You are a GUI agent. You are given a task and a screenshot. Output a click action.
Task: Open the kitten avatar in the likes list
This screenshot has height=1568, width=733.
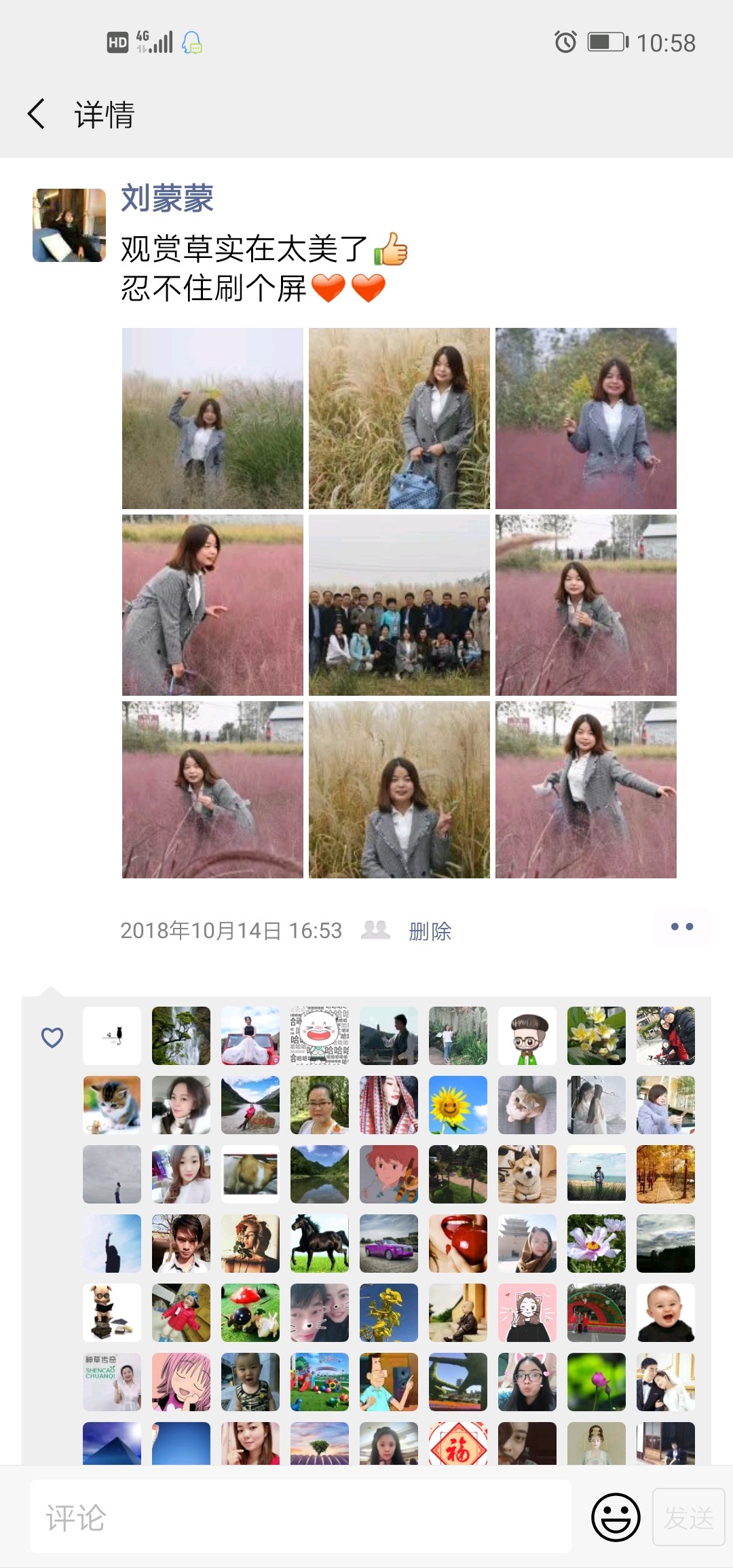click(112, 1105)
